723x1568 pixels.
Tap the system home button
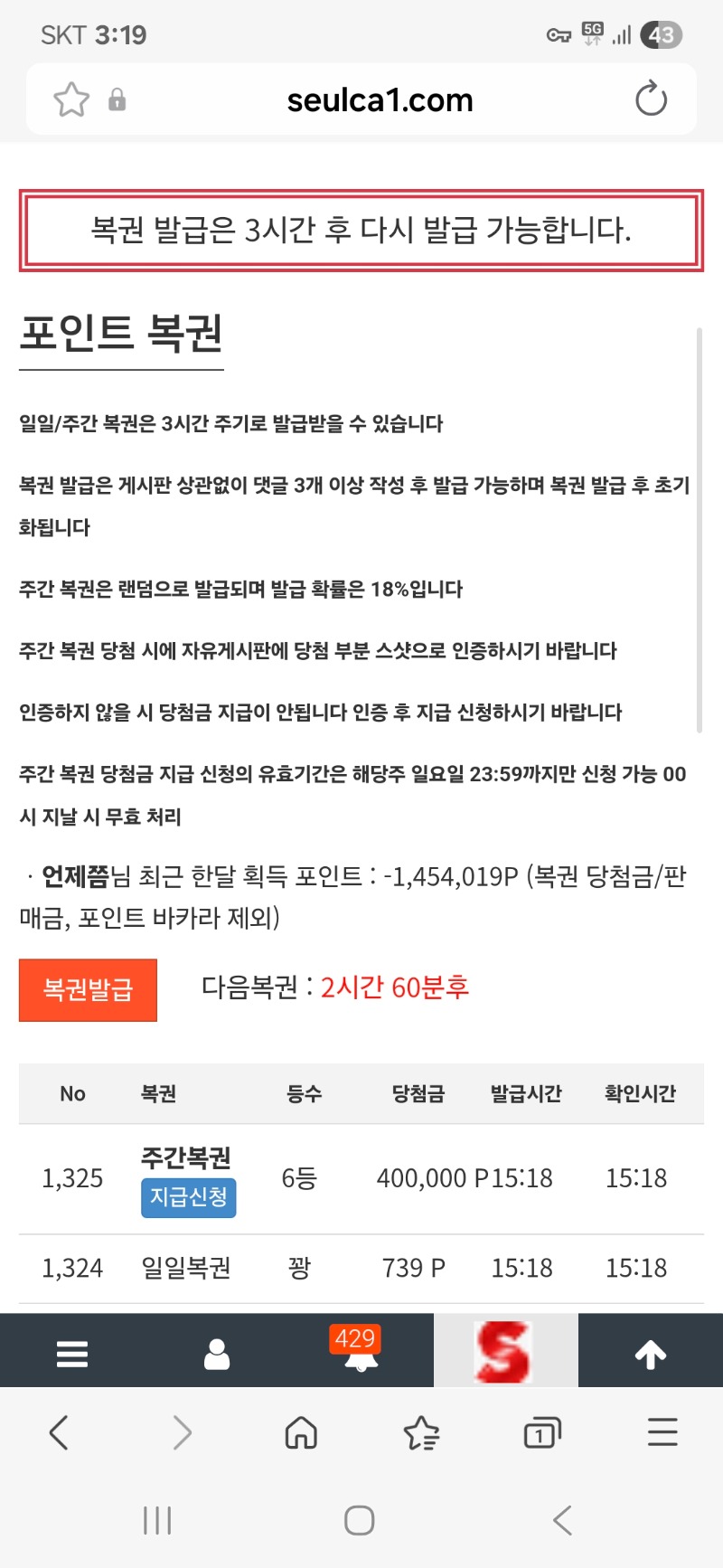360,1520
